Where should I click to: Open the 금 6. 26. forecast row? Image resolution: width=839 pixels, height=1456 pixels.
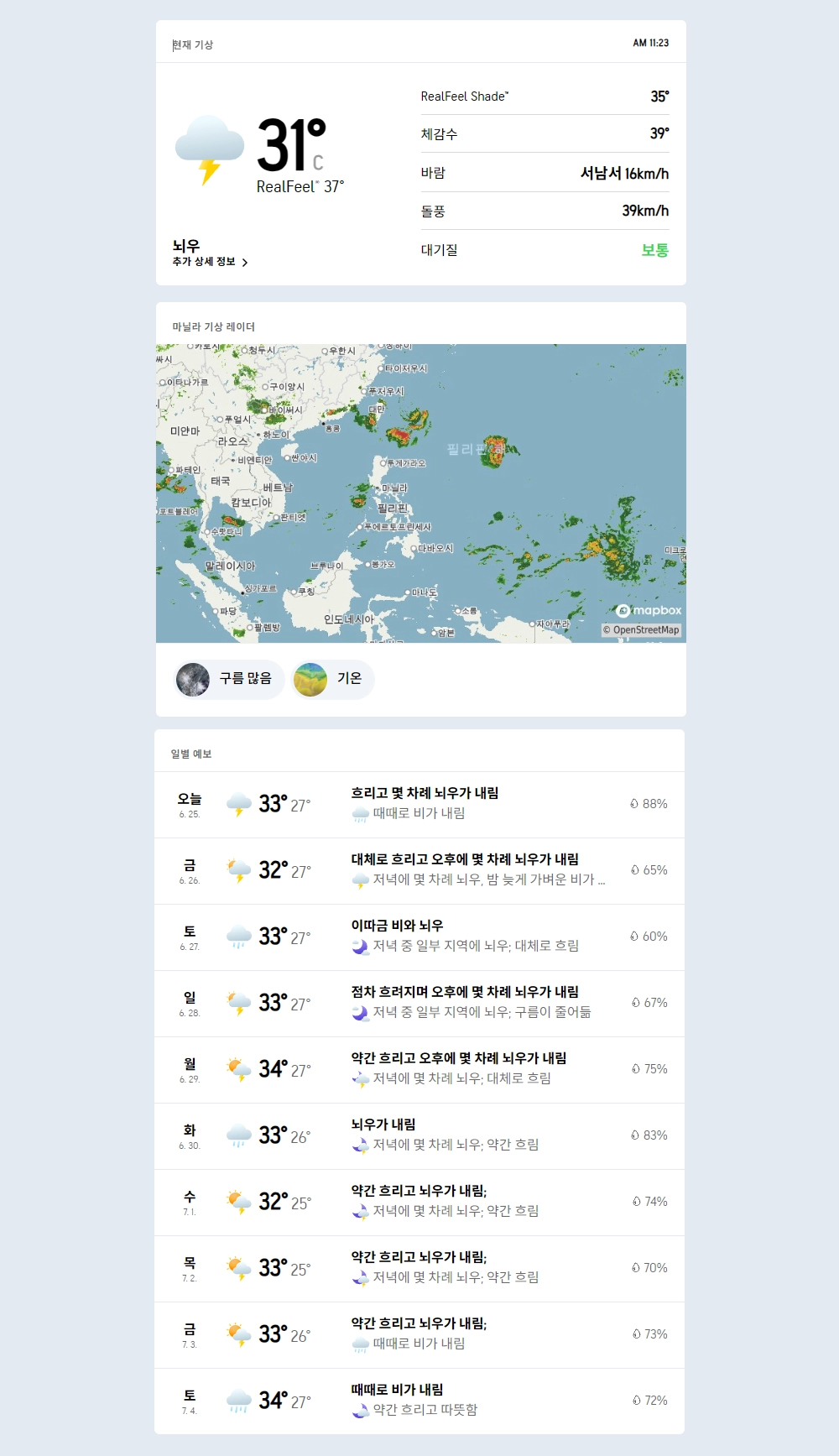419,870
